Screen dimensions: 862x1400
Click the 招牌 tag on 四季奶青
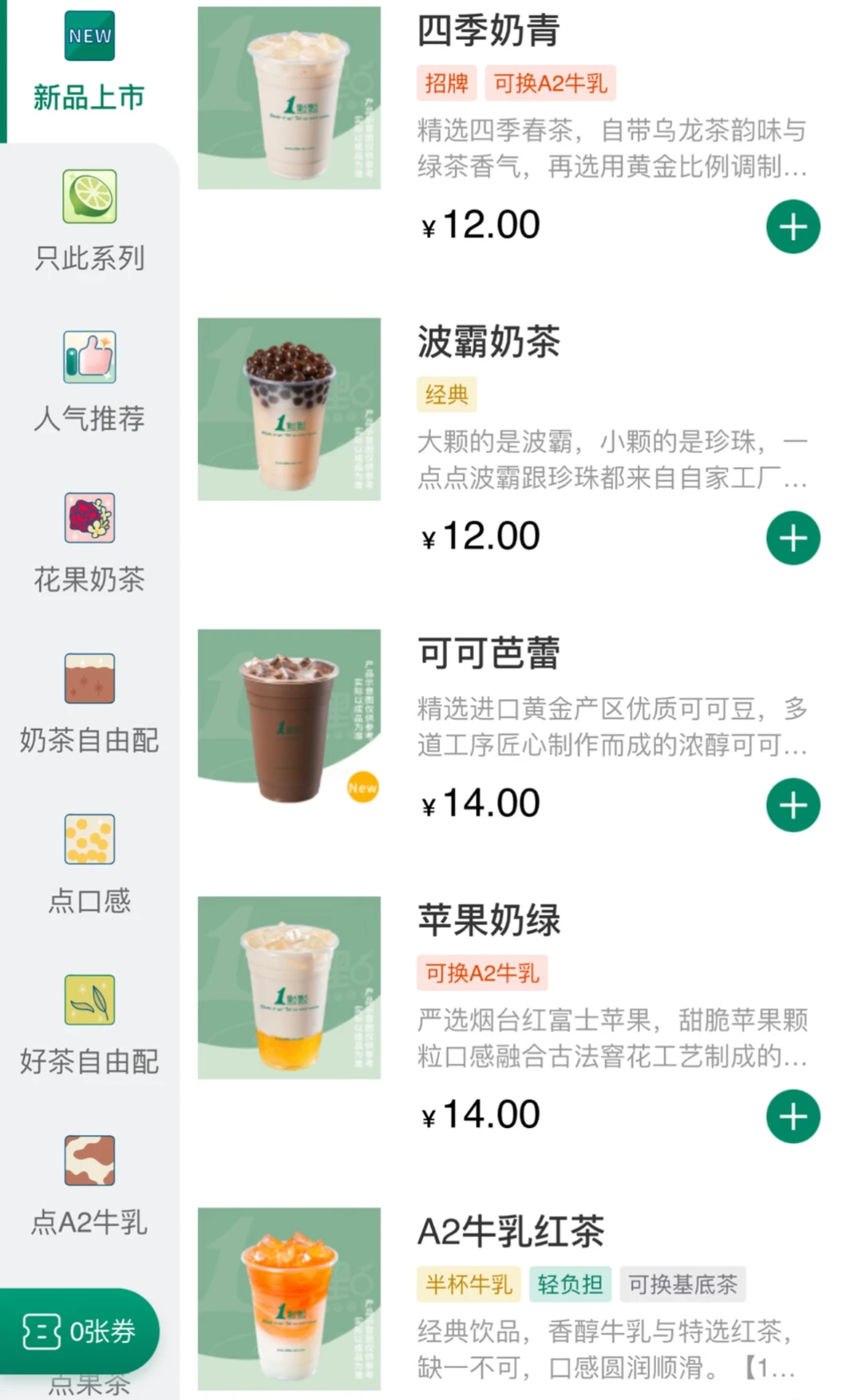(446, 83)
